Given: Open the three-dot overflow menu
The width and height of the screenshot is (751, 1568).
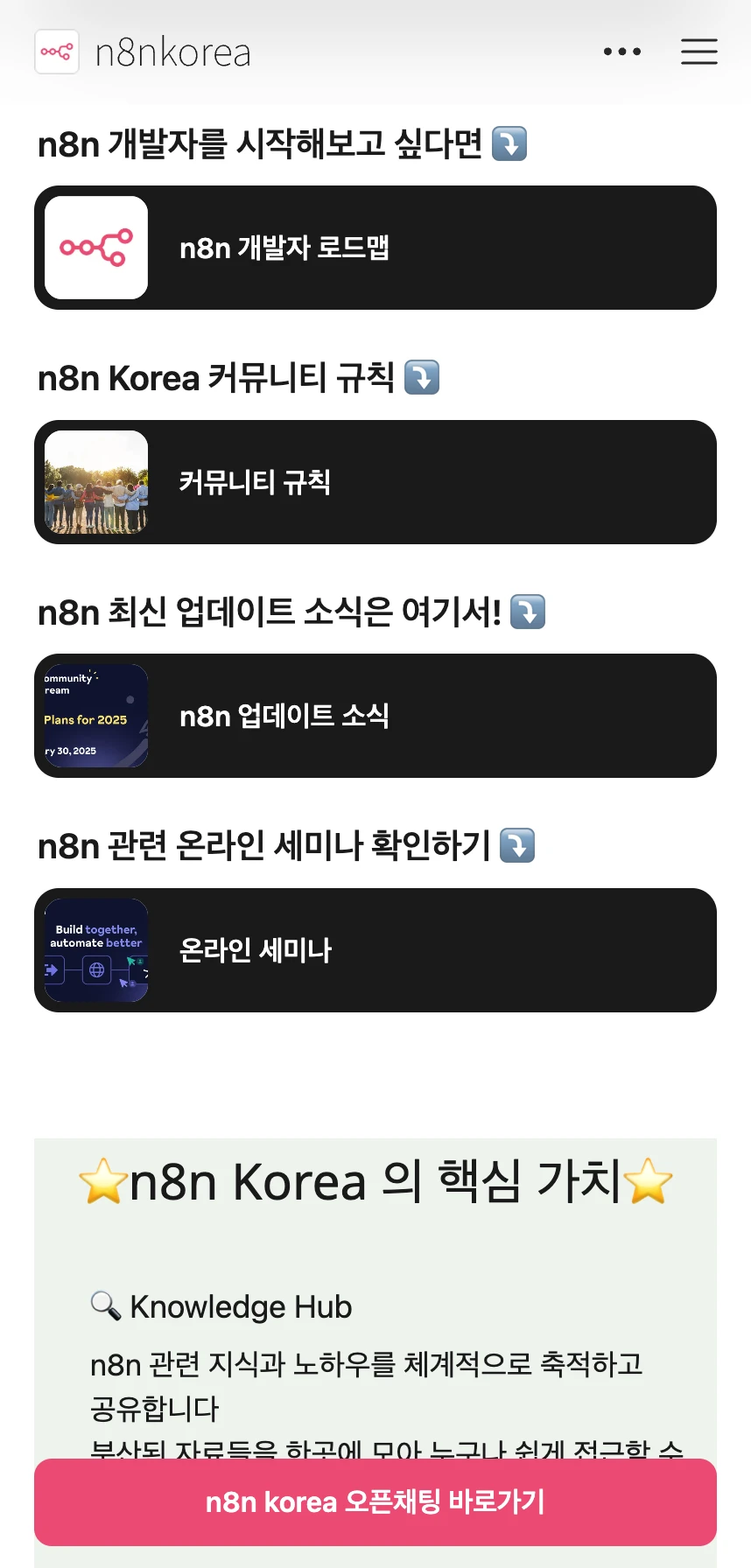Looking at the screenshot, I should [x=621, y=52].
